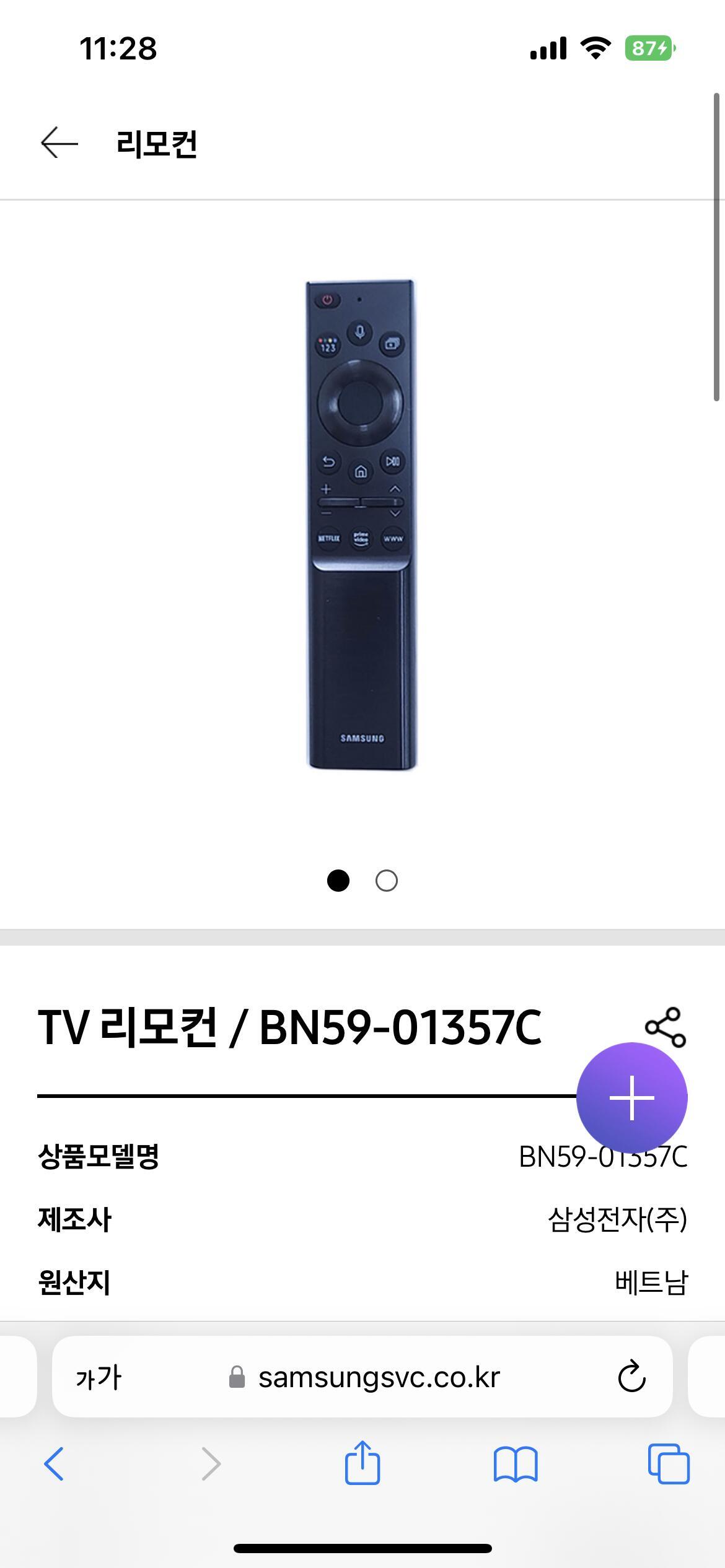Open the Safari share sheet
725x1568 pixels.
(x=362, y=1463)
